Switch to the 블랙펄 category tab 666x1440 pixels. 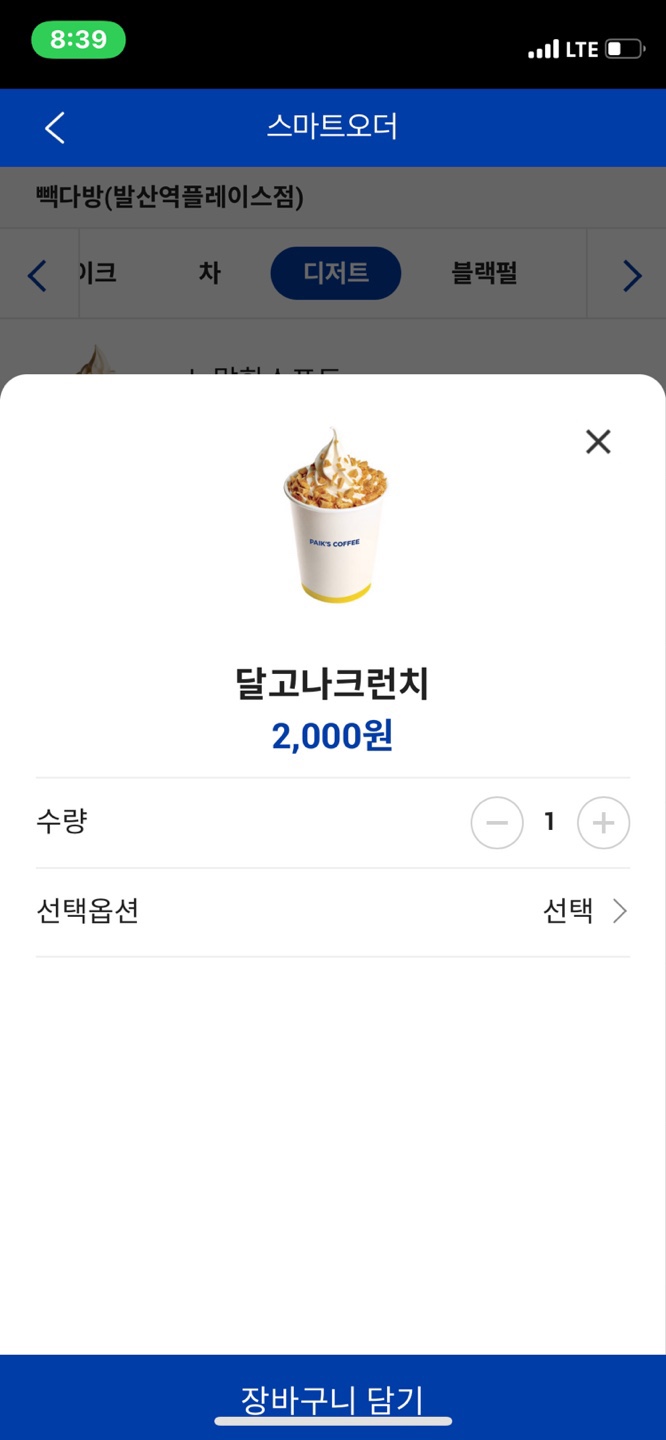pyautogui.click(x=484, y=273)
